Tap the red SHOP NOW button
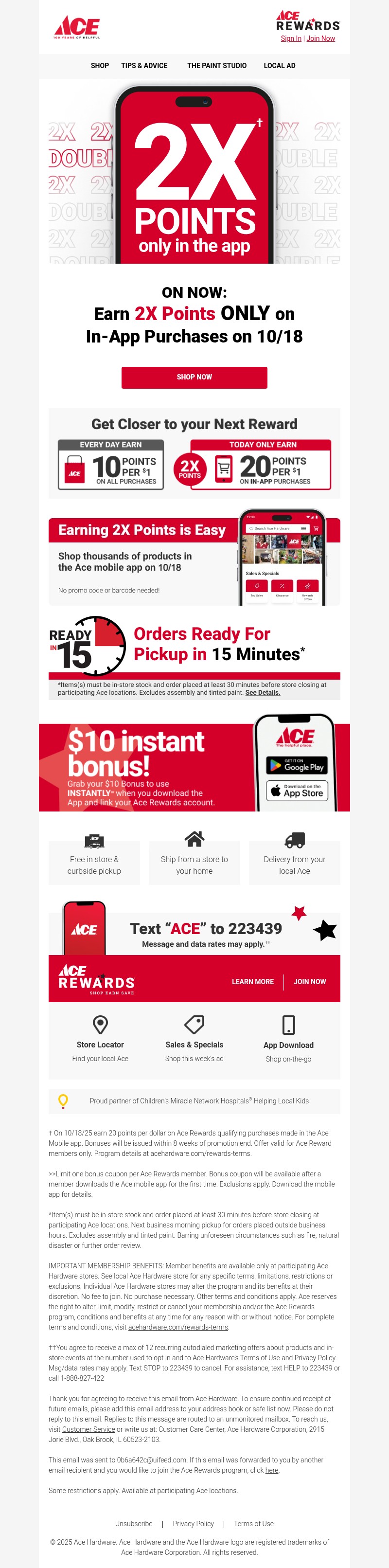 (x=194, y=378)
